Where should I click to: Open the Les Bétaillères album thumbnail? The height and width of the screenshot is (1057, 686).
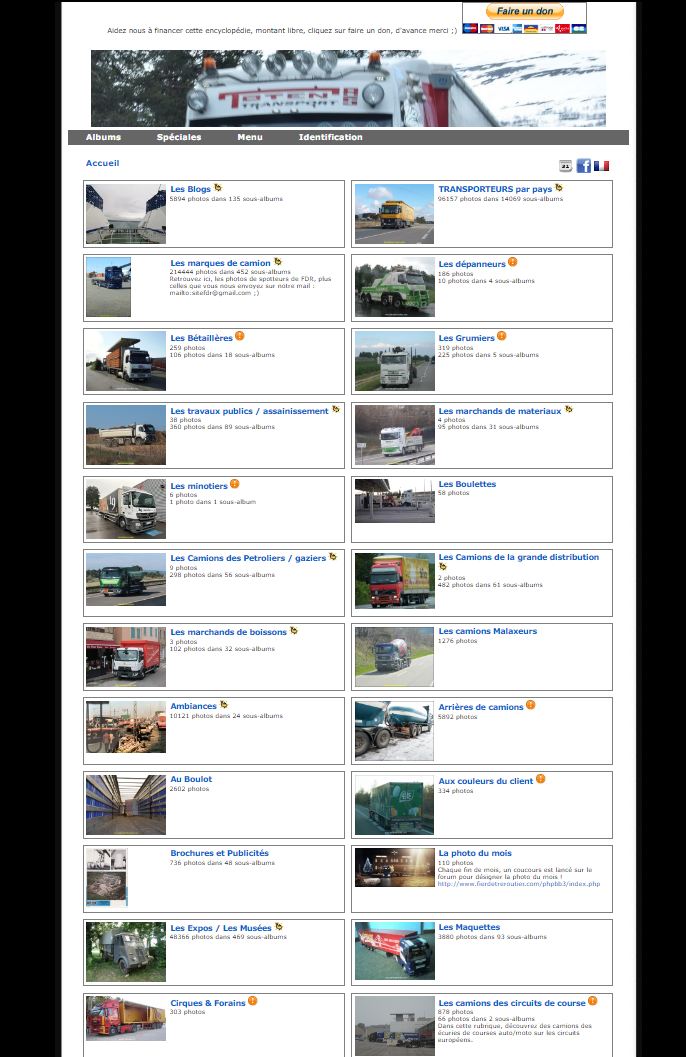[125, 361]
